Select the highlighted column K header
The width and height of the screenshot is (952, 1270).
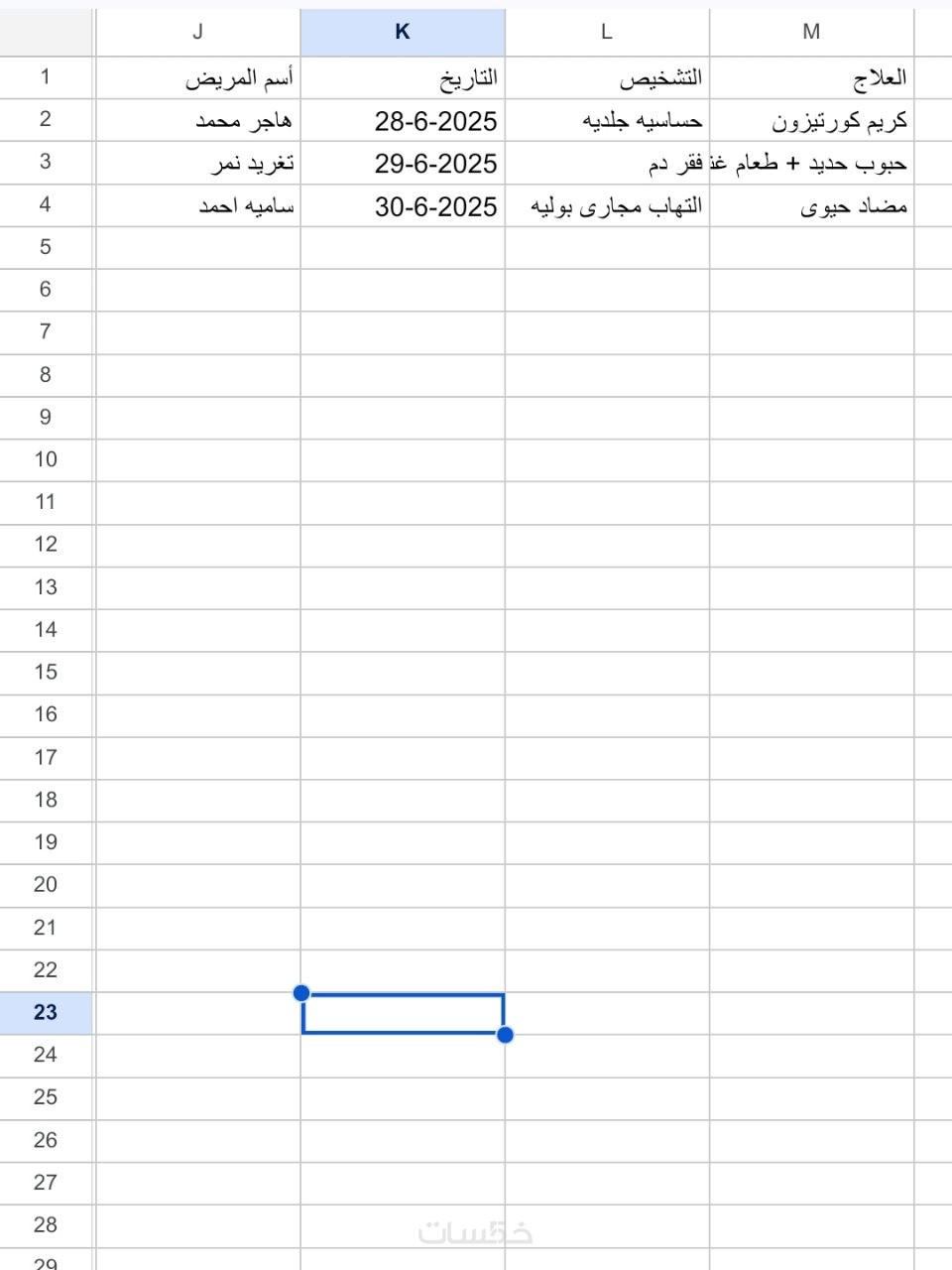(403, 32)
